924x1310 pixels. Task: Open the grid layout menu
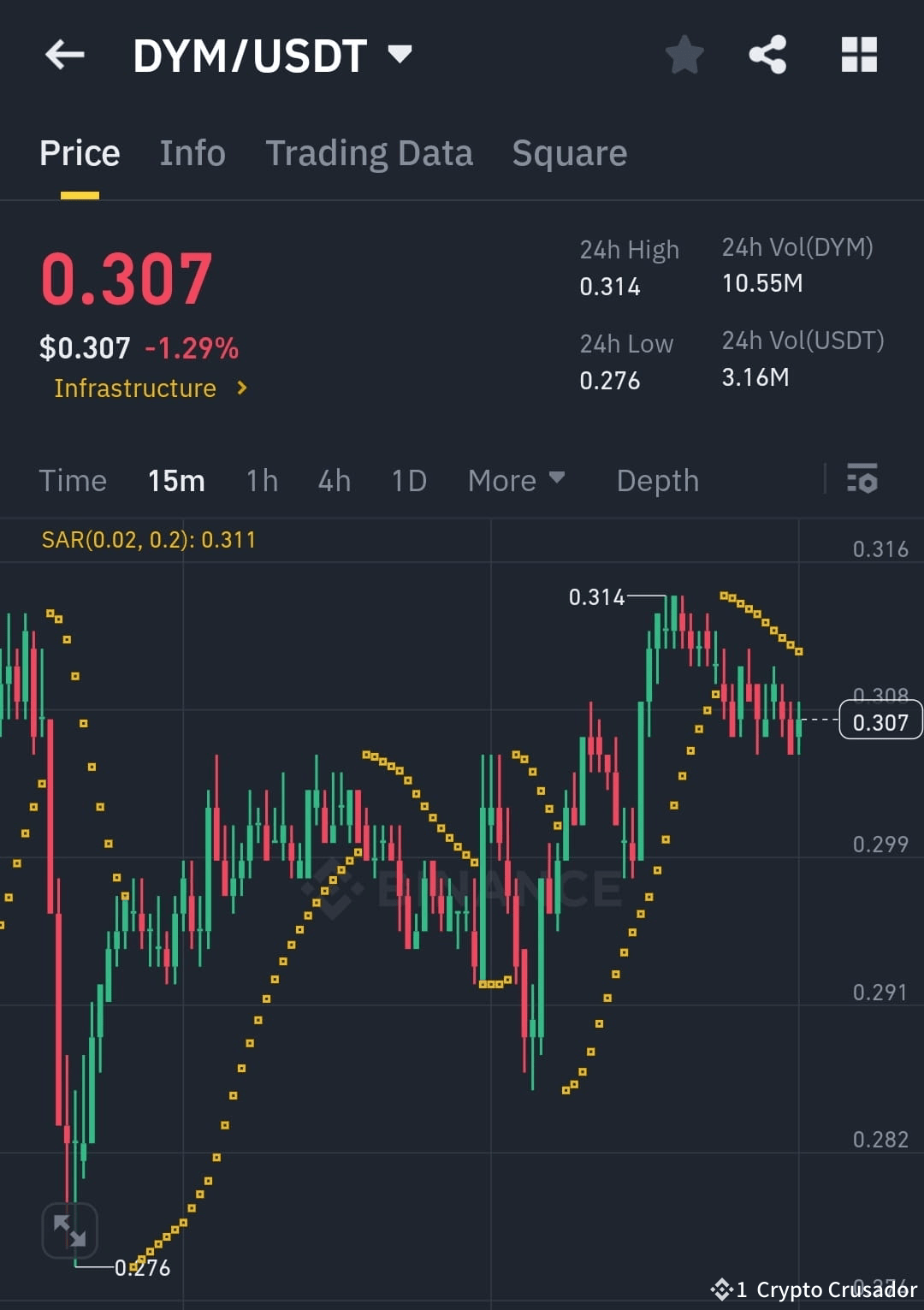(858, 55)
